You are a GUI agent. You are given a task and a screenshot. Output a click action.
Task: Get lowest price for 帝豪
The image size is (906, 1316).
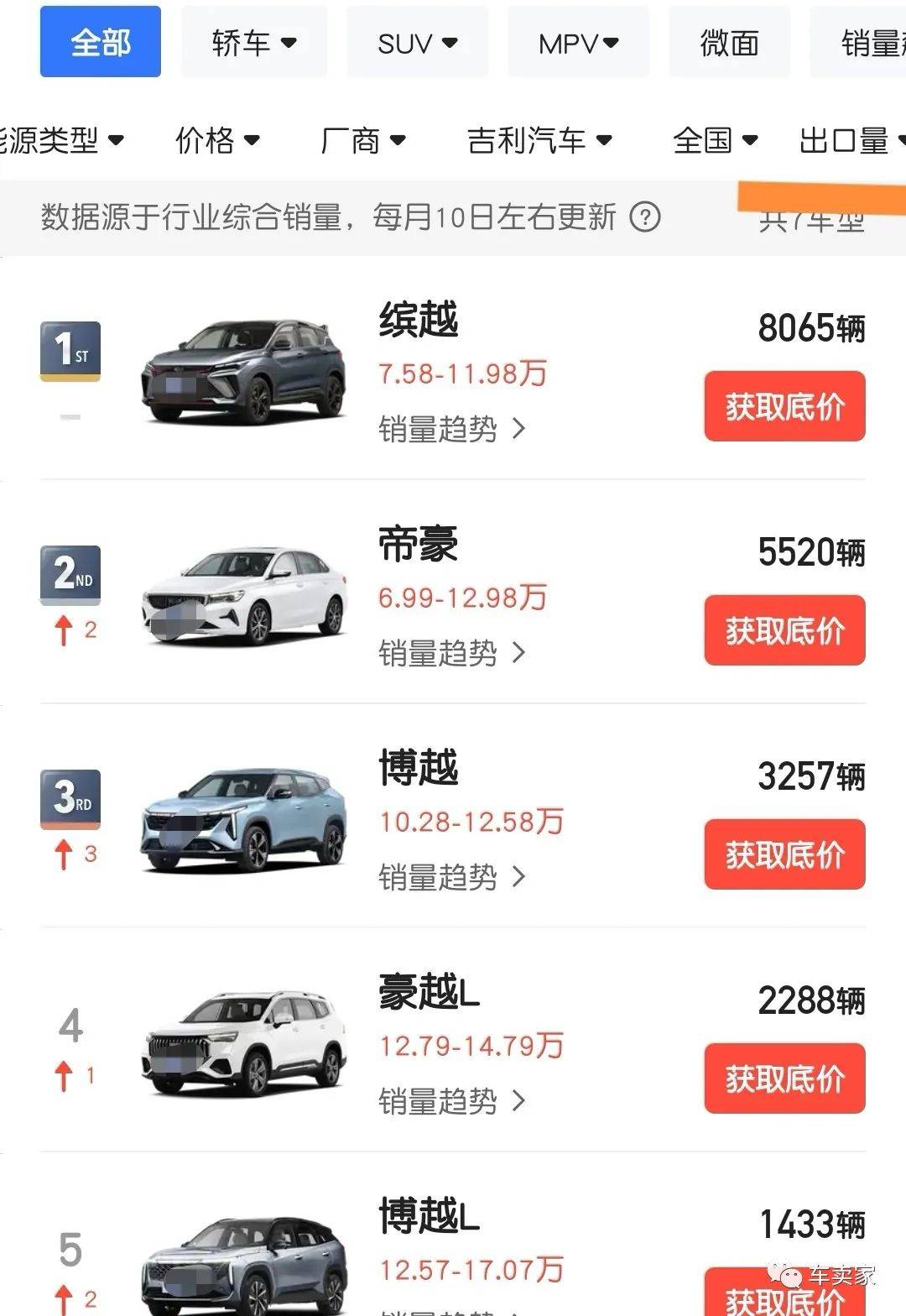(x=784, y=630)
